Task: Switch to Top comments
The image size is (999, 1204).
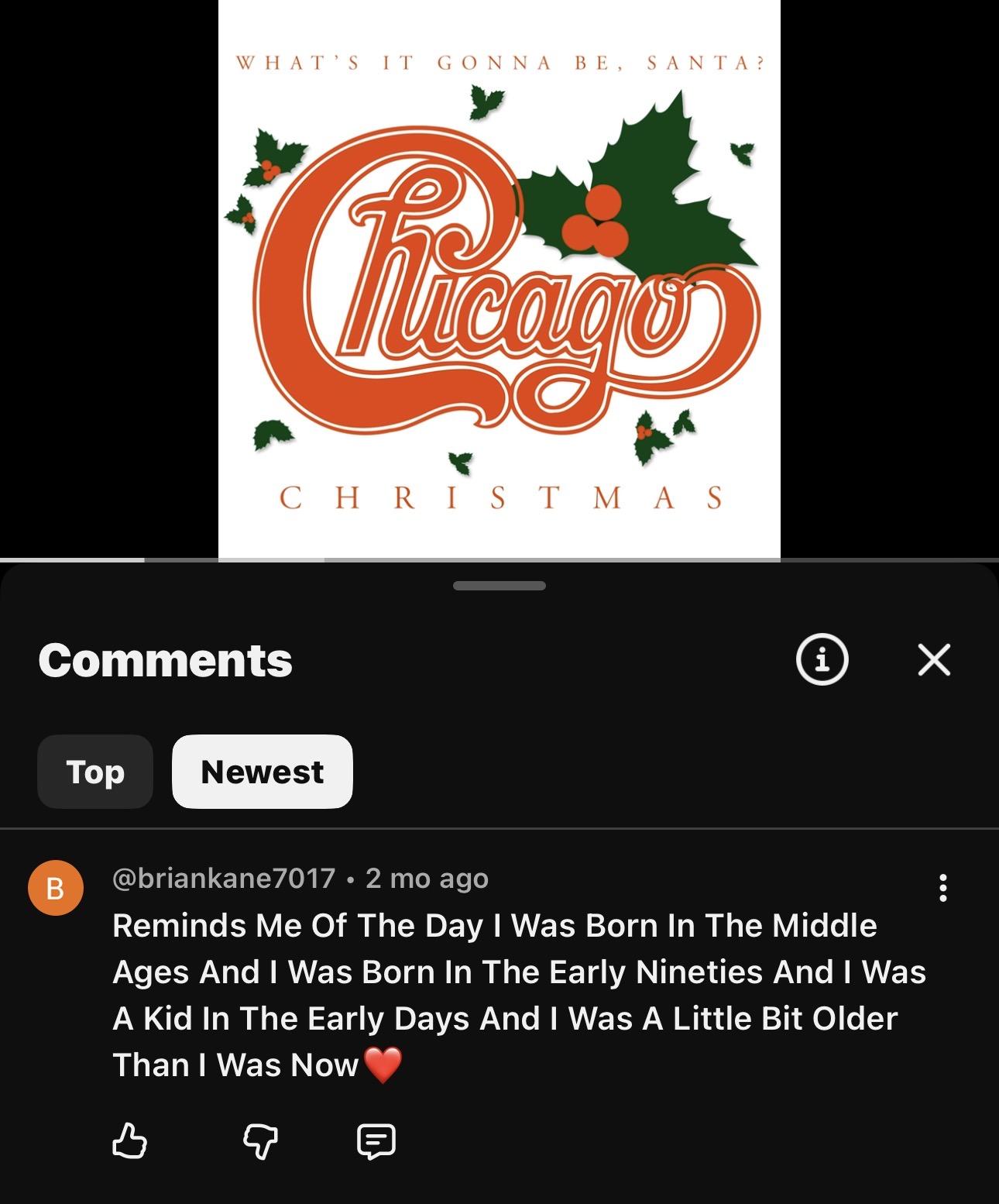Action: (x=94, y=772)
